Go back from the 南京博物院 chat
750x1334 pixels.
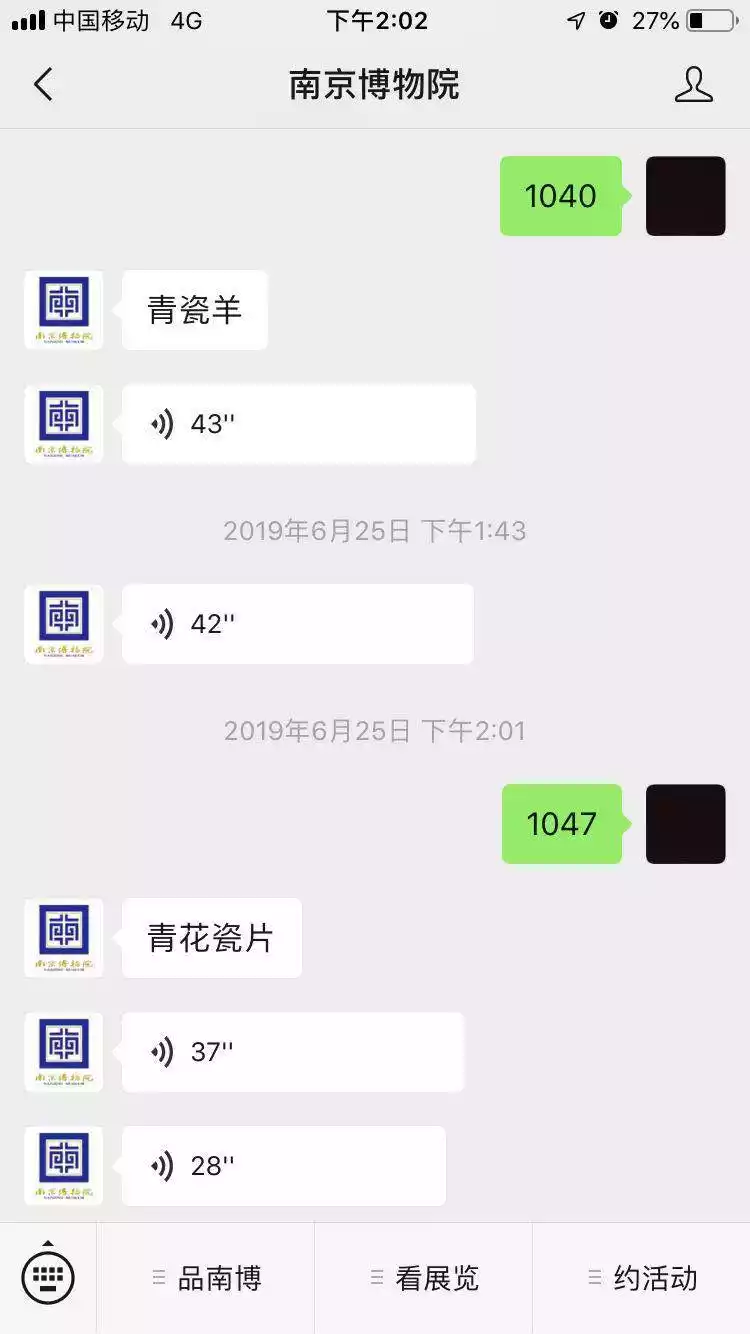pos(43,85)
